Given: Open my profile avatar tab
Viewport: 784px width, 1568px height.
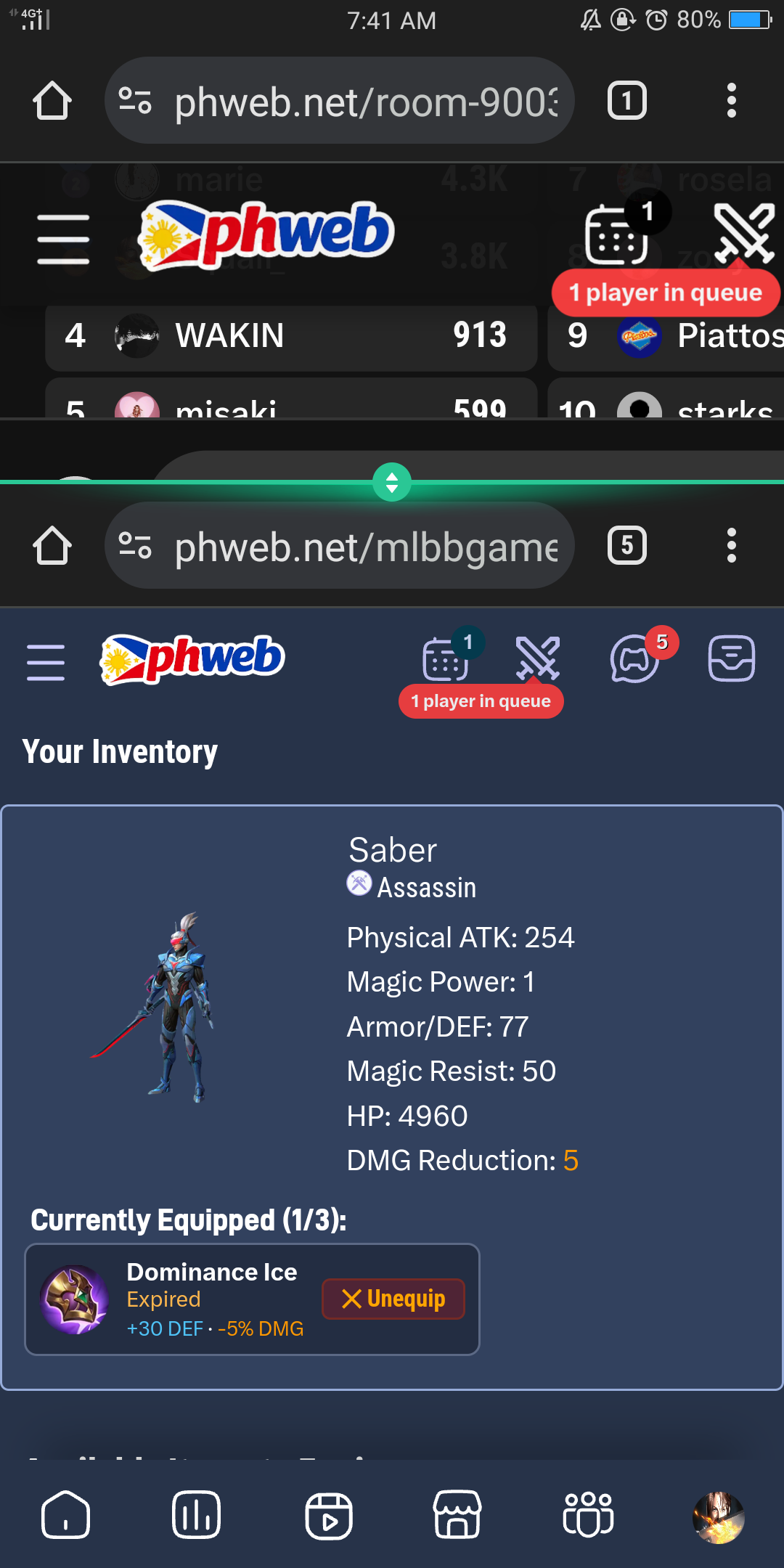Looking at the screenshot, I should 718,1516.
